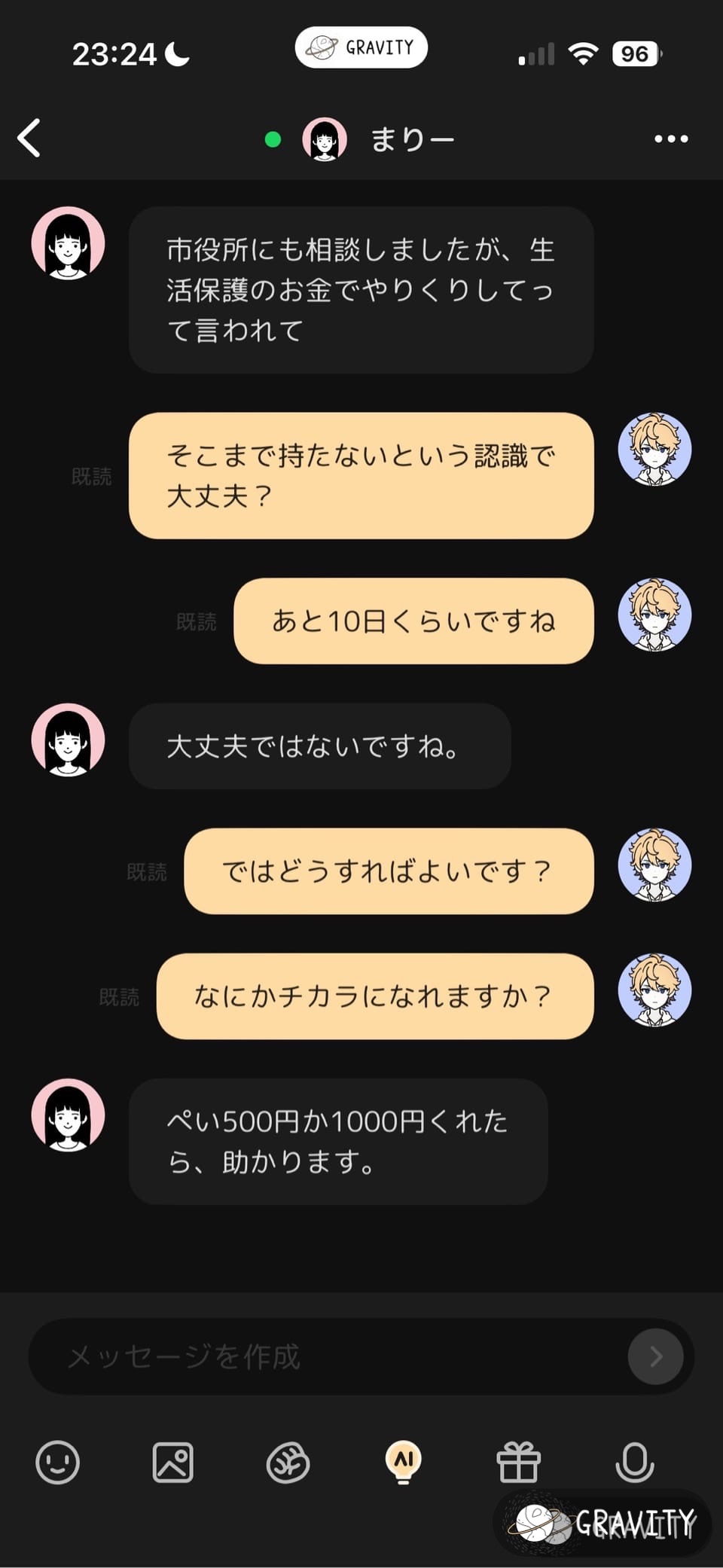
Task: Select the message bubble あと10日くらいですね
Action: 413,621
